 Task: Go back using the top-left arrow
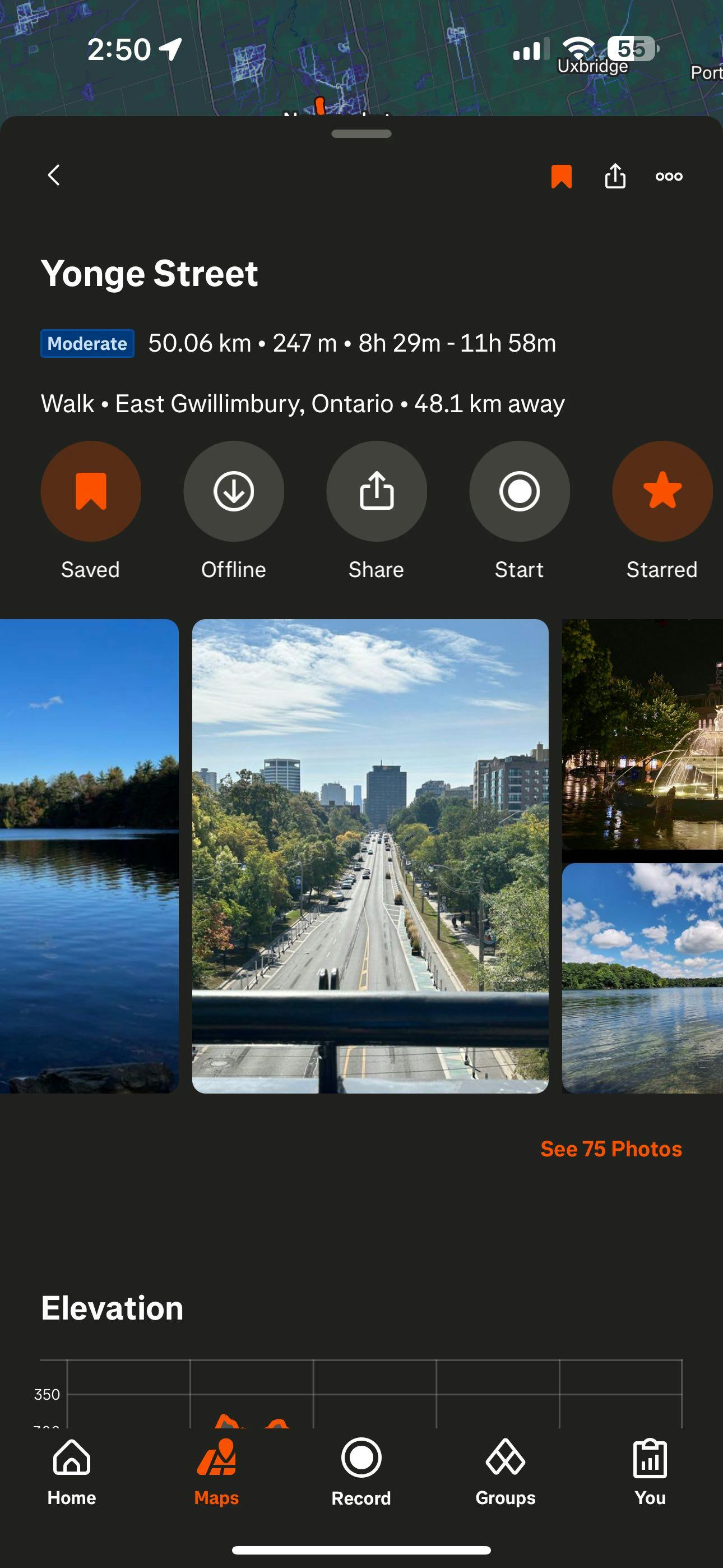[x=54, y=176]
